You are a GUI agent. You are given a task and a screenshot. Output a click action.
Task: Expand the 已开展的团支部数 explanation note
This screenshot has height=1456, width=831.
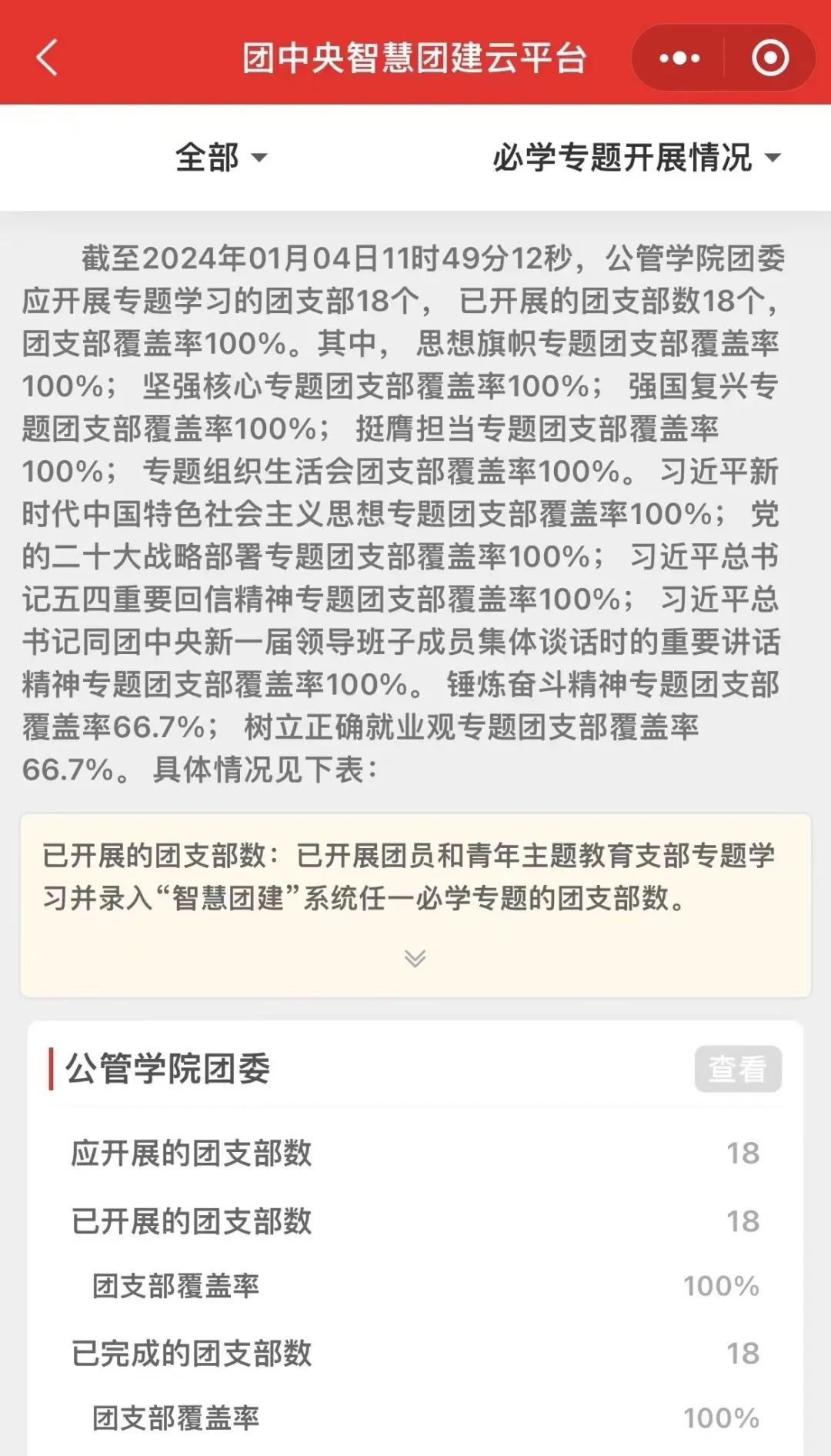[415, 958]
